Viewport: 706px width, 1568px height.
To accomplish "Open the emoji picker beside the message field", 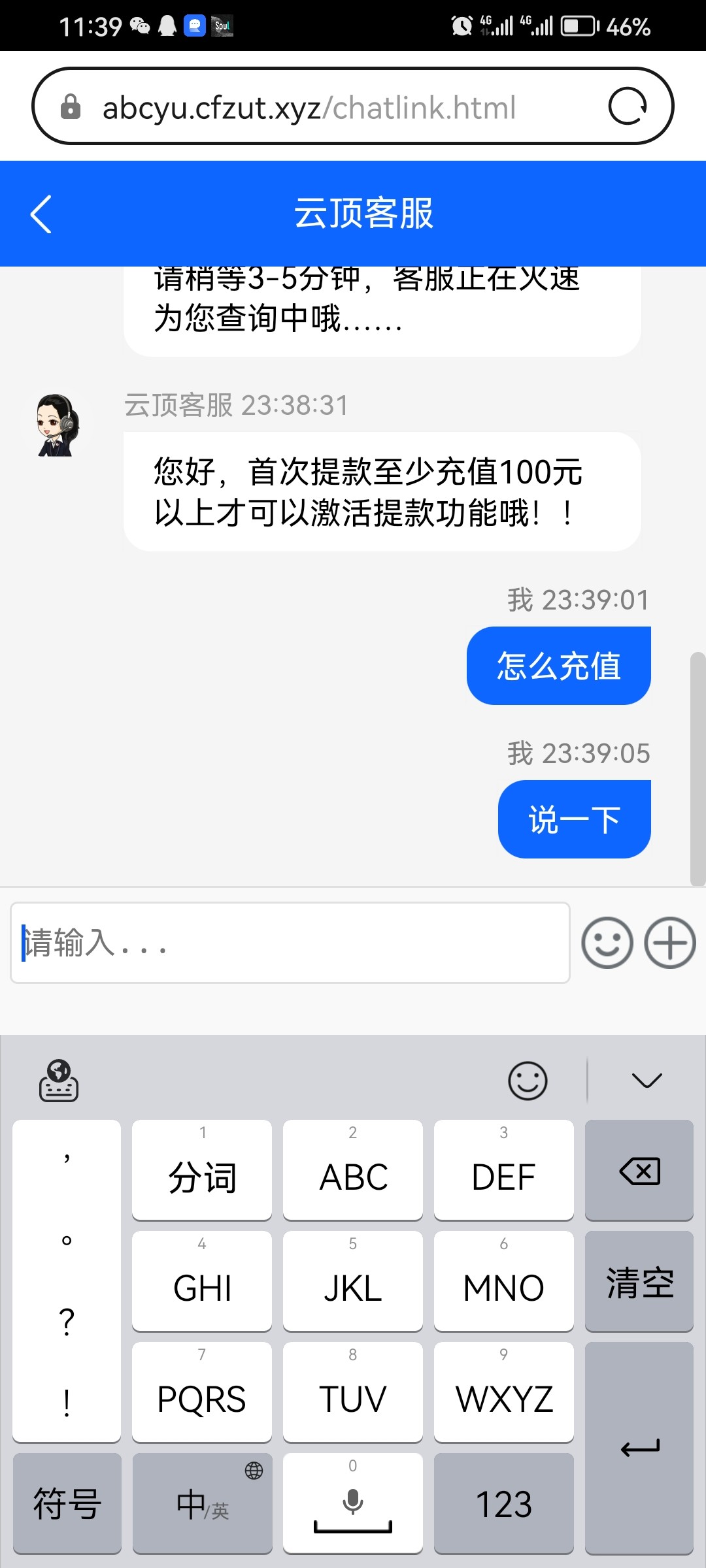I will (607, 943).
